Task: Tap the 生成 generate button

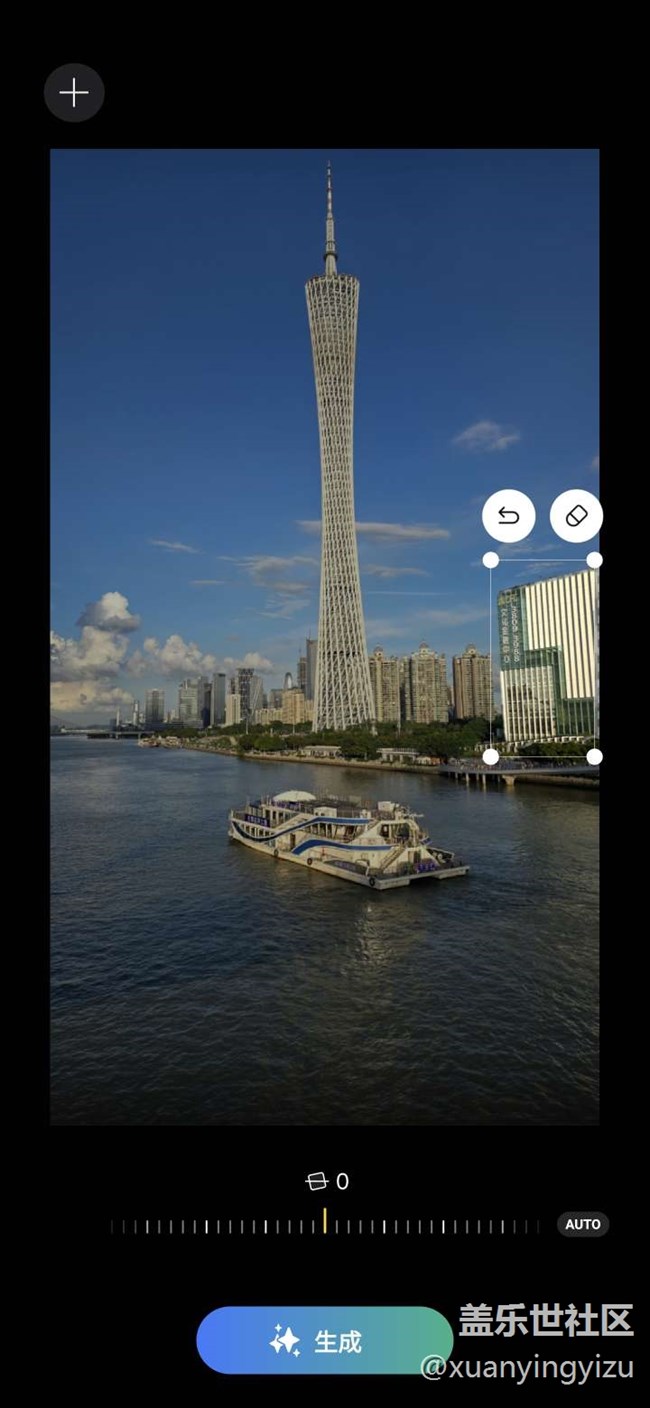Action: [x=325, y=1340]
